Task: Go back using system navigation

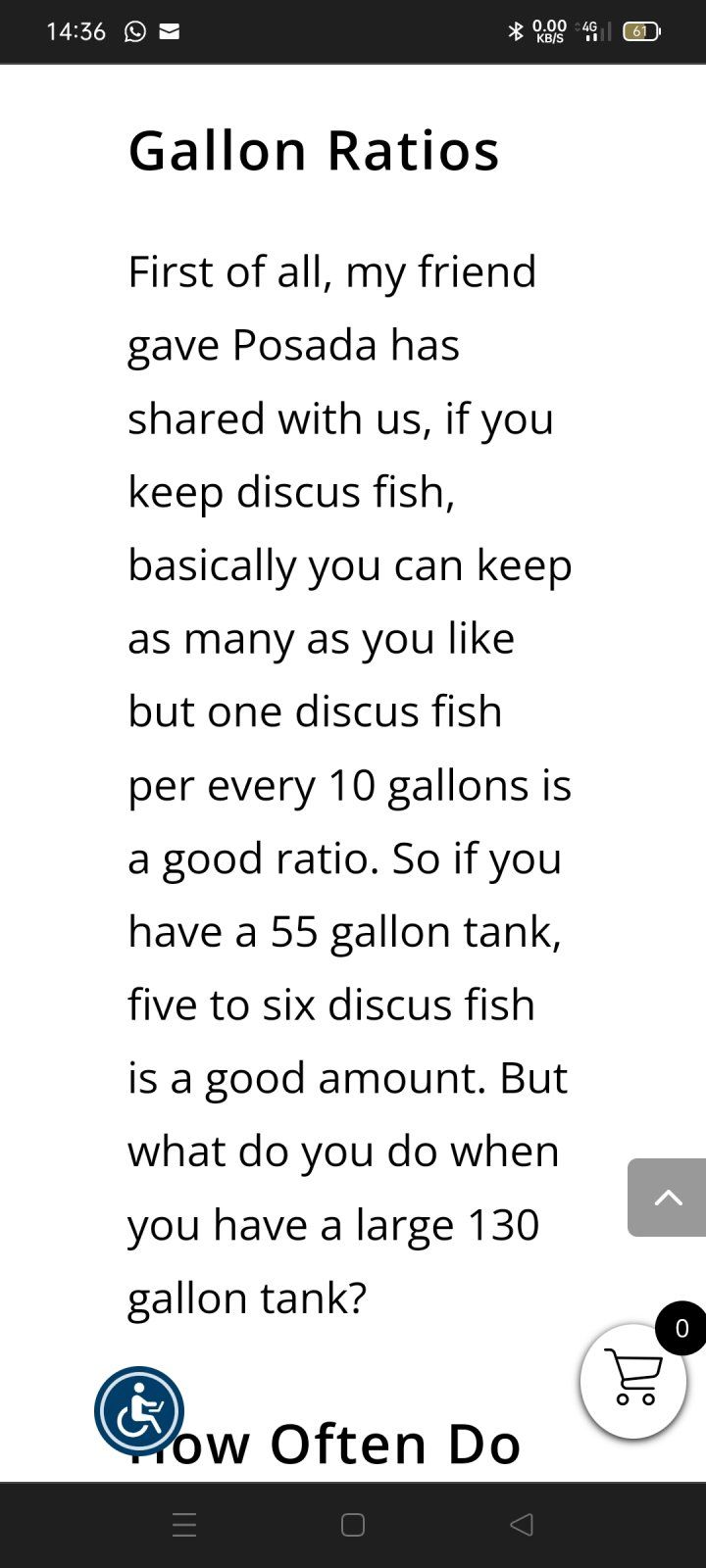Action: pyautogui.click(x=522, y=1525)
